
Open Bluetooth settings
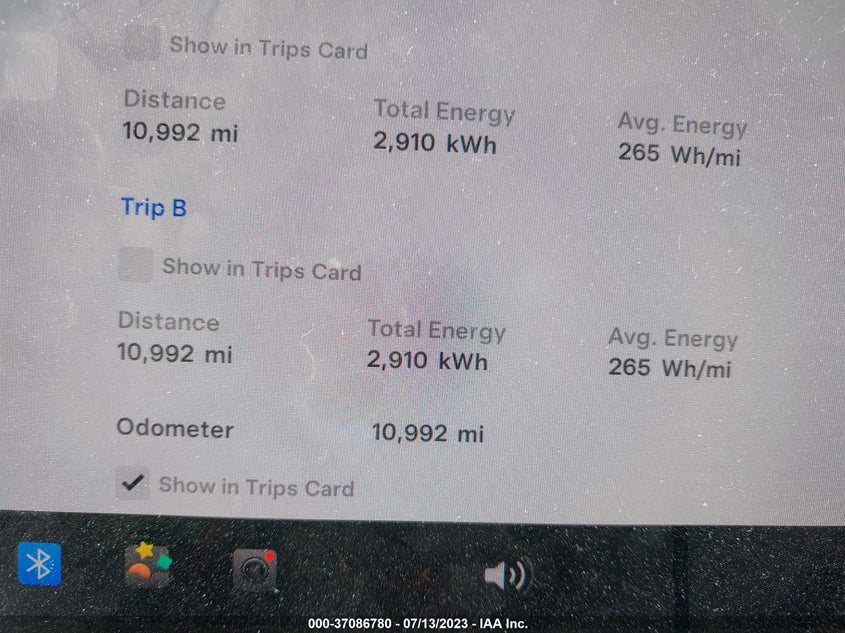tap(40, 564)
